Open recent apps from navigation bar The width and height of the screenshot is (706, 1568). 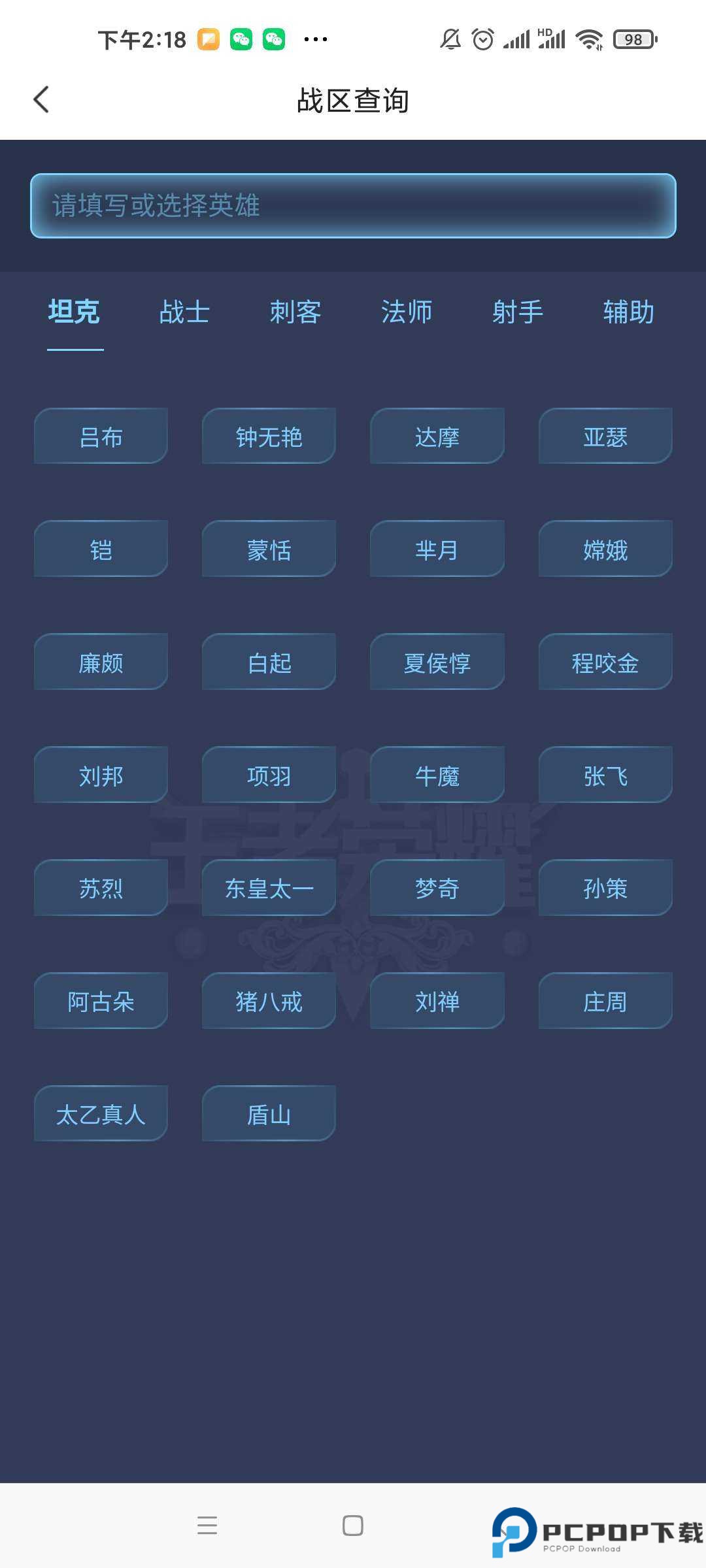tap(207, 1526)
